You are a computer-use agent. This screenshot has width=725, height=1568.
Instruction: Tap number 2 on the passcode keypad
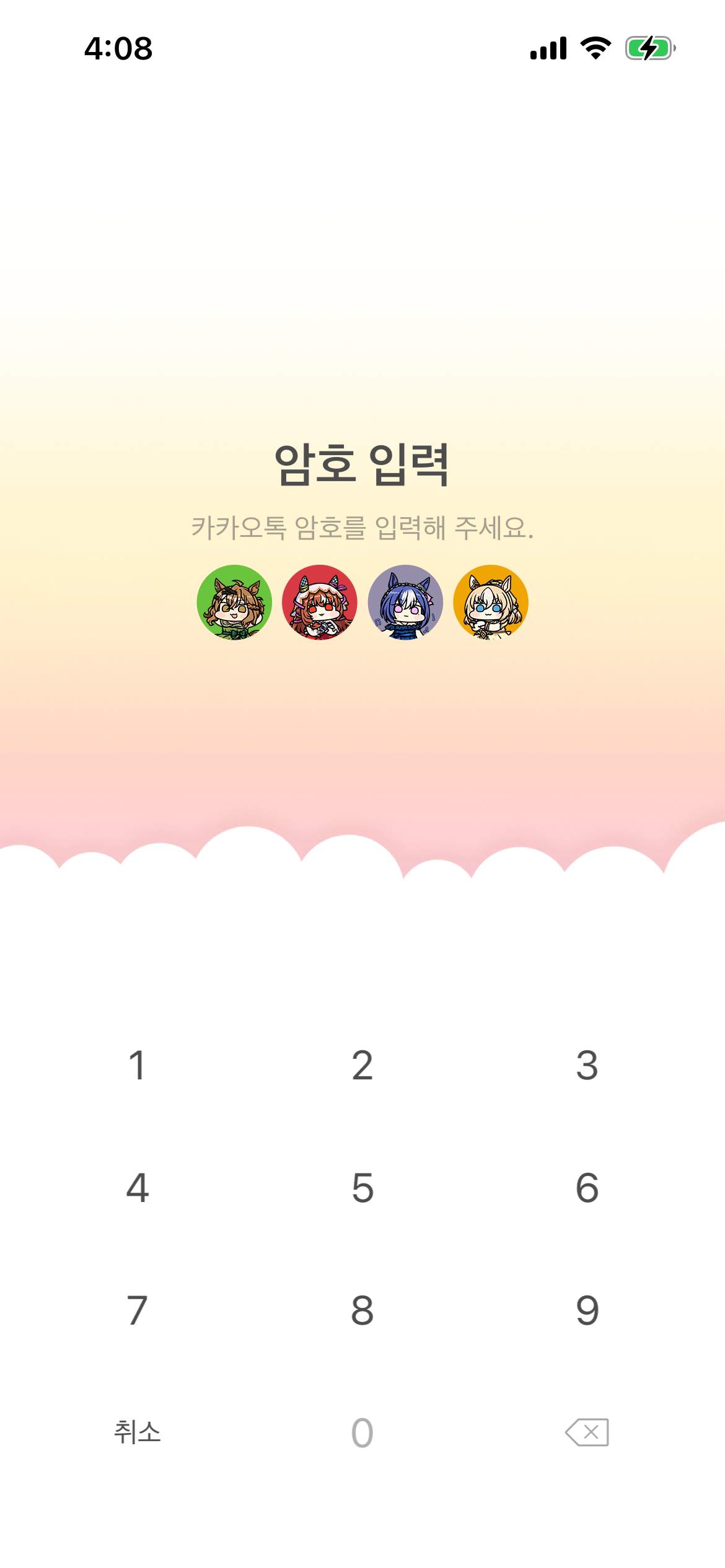tap(362, 1065)
